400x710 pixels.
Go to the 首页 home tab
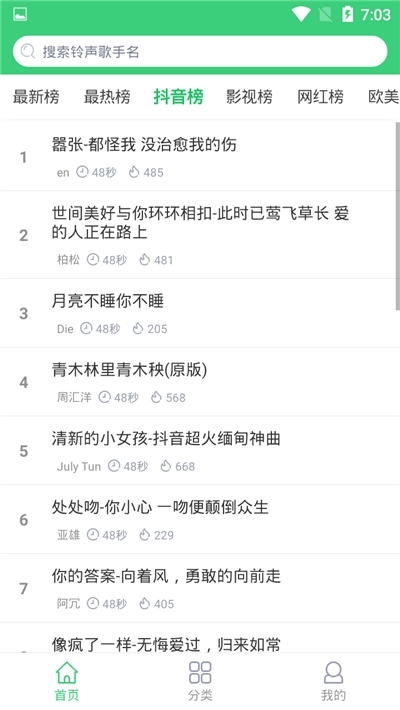point(67,681)
